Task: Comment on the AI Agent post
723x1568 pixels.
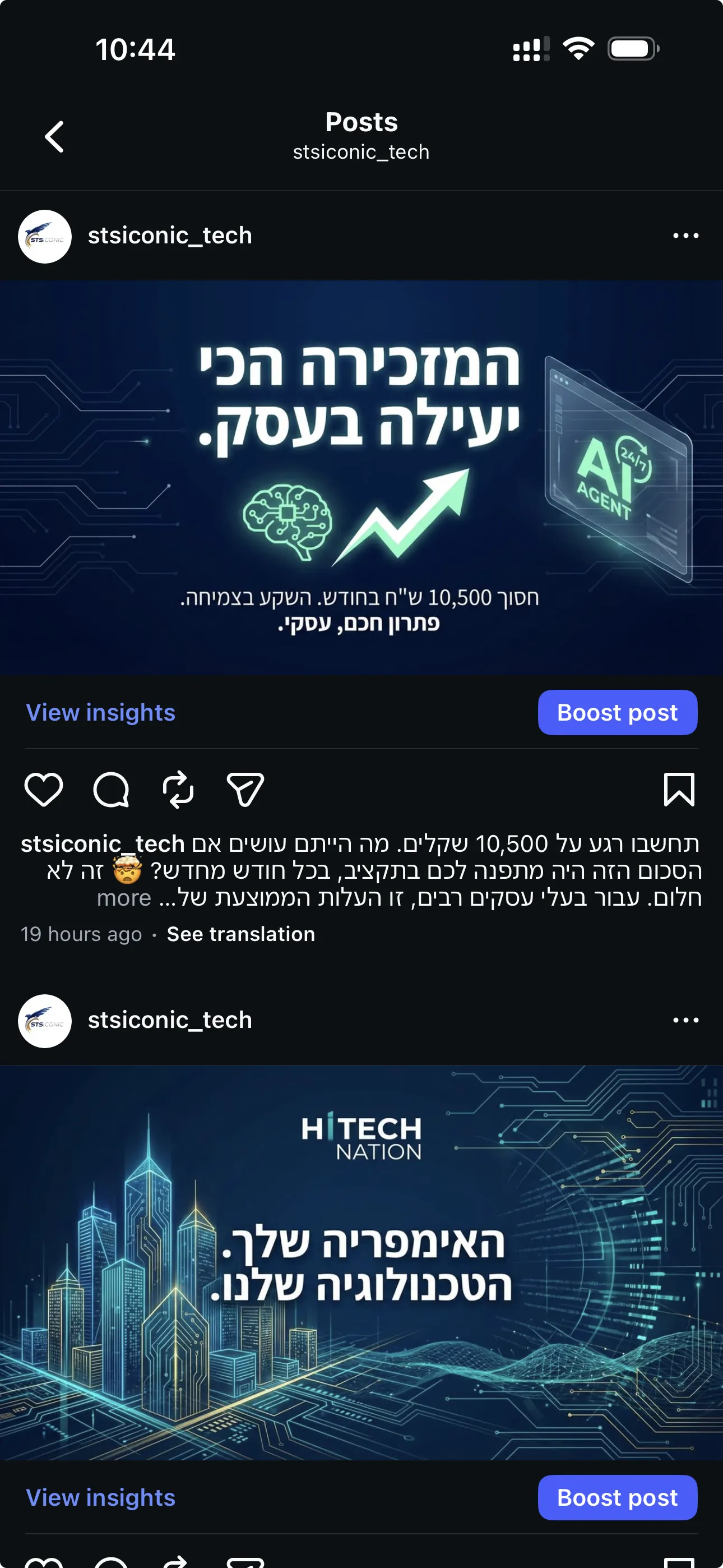Action: tap(111, 790)
